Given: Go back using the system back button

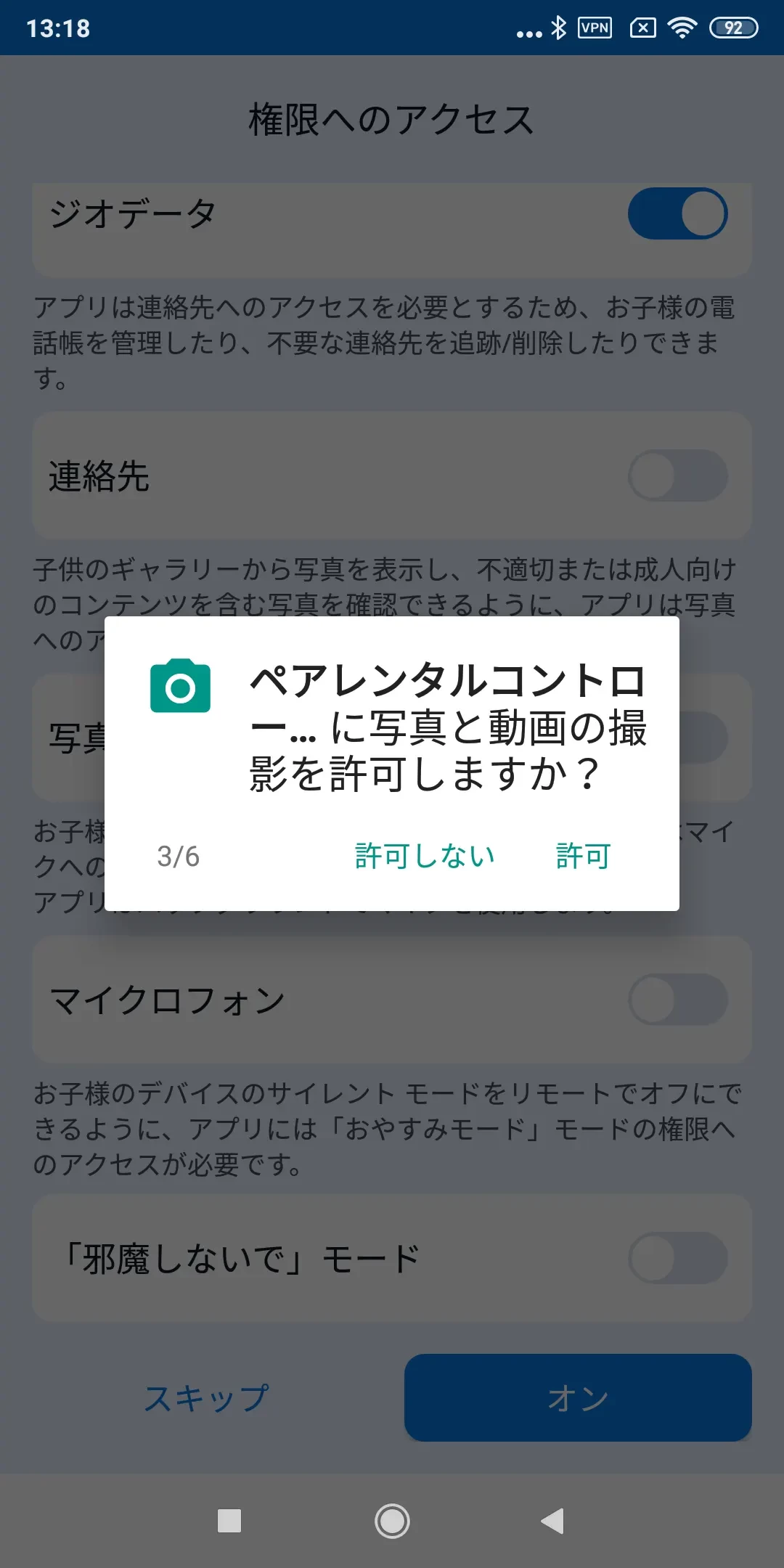Looking at the screenshot, I should point(552,1521).
